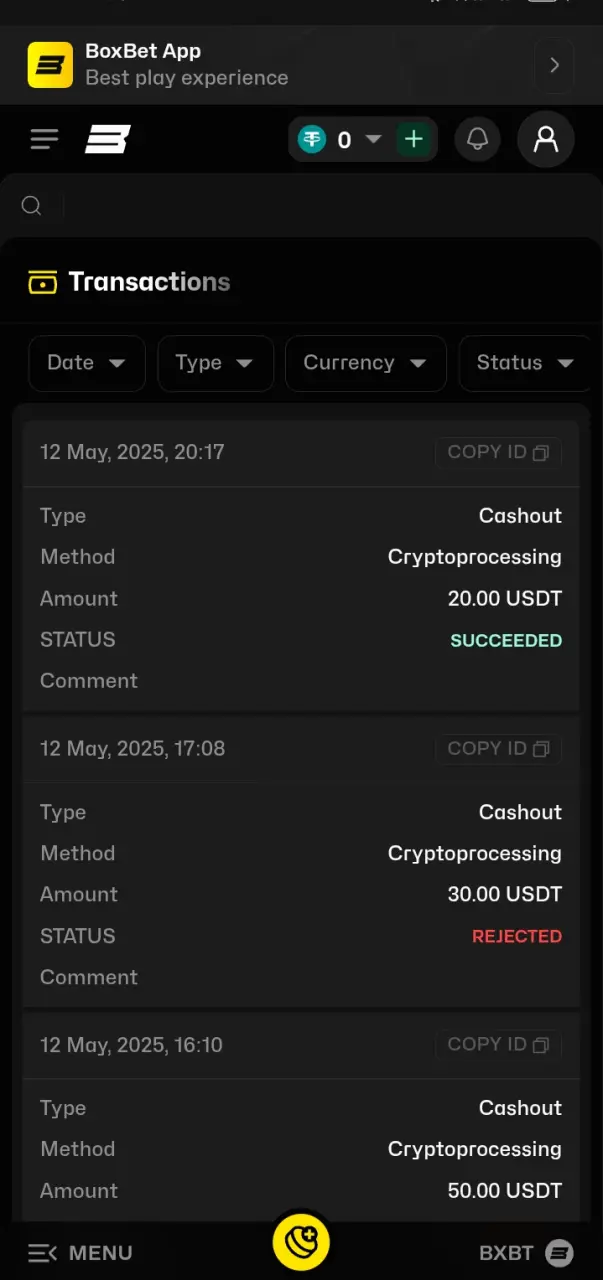Open the notifications bell
Screen dimensions: 603x1280
tap(477, 139)
